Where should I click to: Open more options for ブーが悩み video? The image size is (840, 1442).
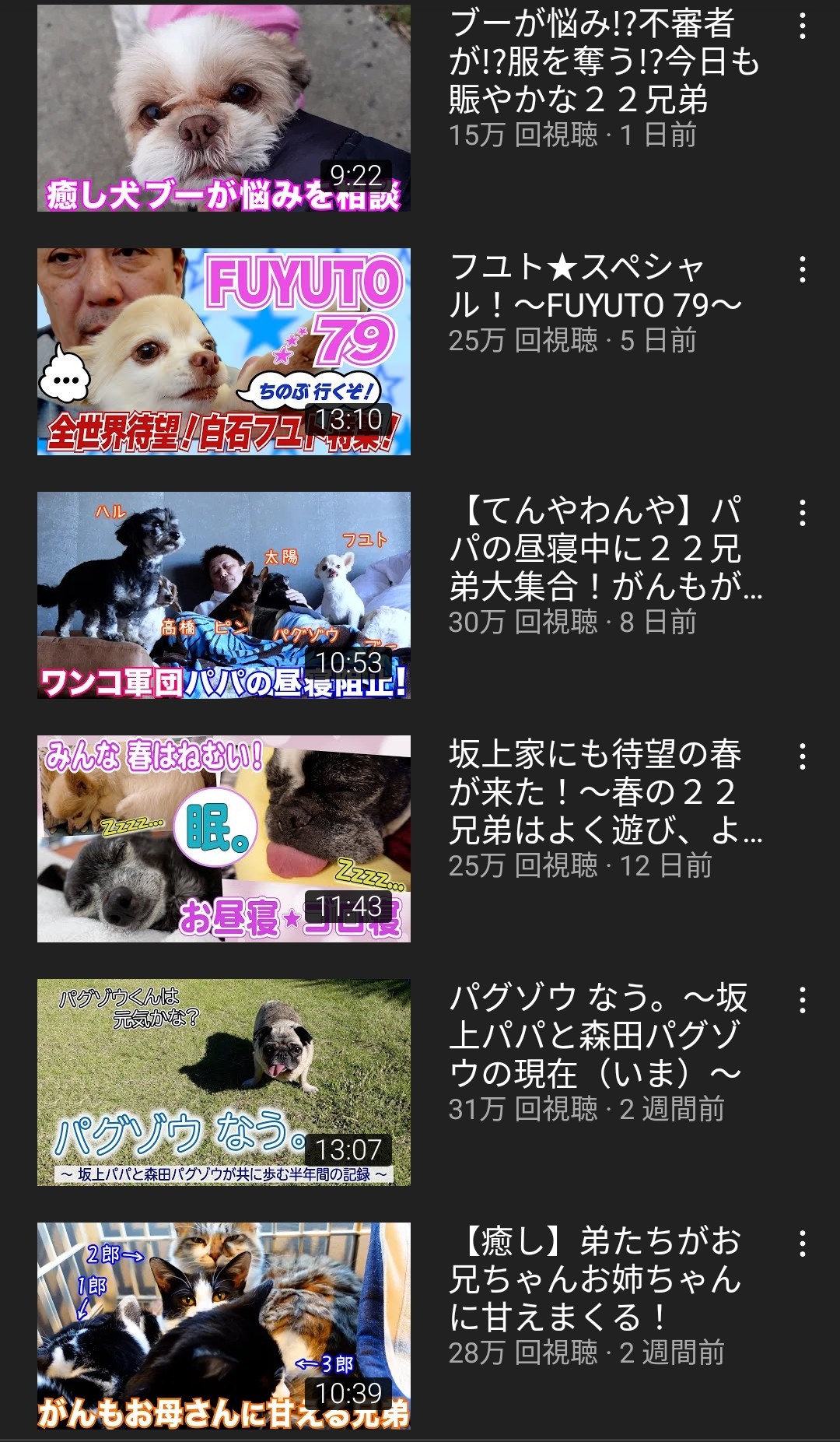(x=803, y=26)
